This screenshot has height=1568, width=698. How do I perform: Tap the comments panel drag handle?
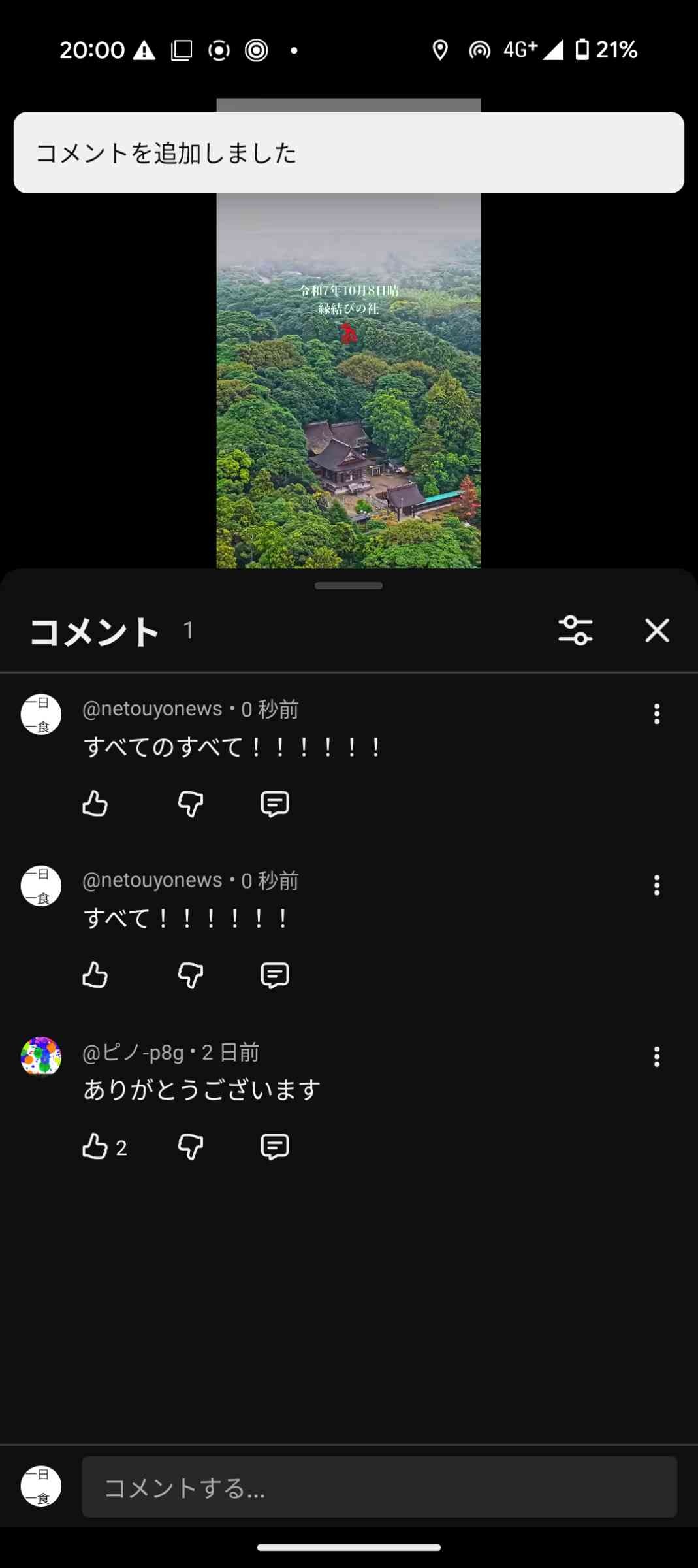tap(349, 585)
